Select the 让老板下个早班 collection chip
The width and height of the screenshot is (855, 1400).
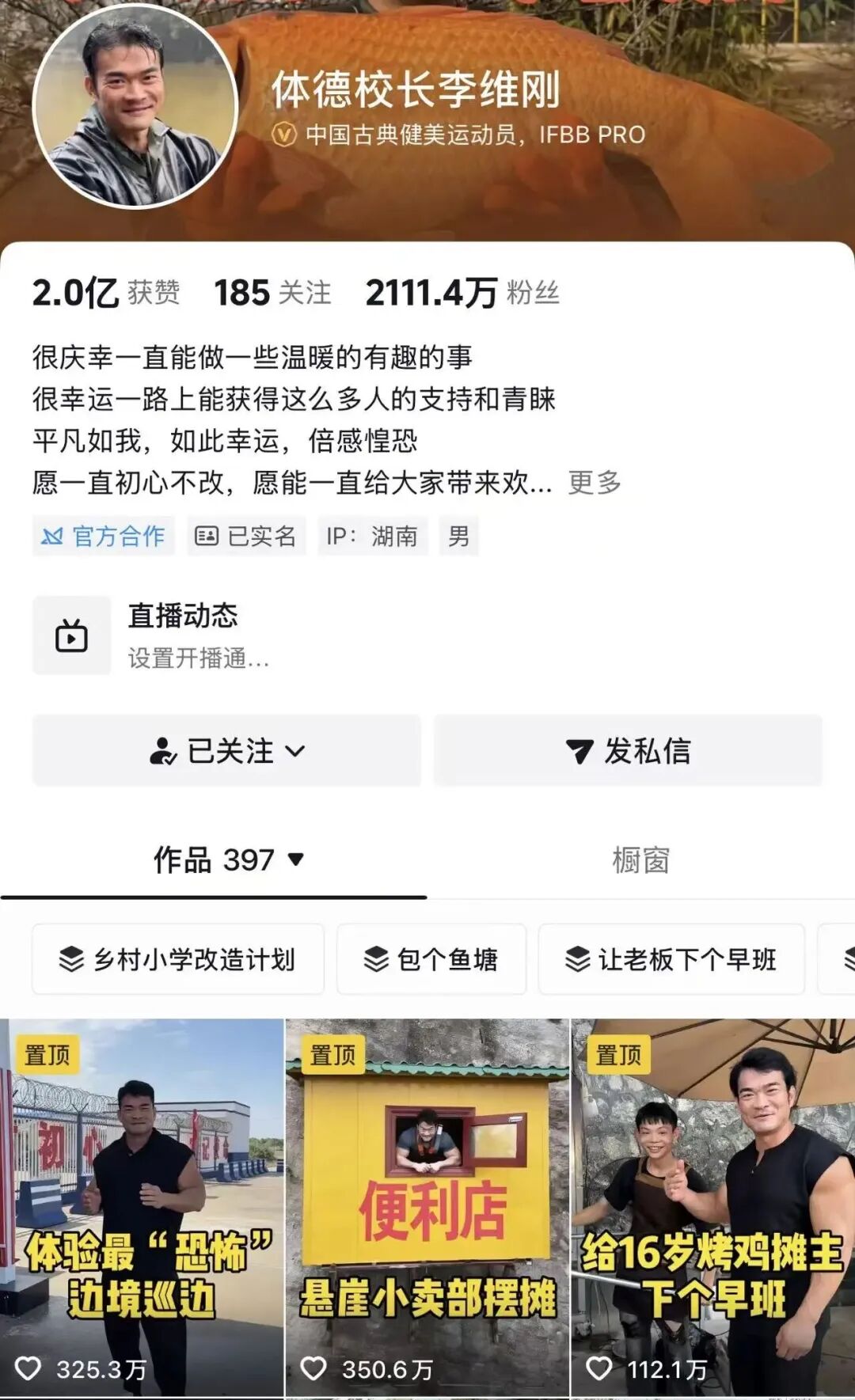coord(671,959)
